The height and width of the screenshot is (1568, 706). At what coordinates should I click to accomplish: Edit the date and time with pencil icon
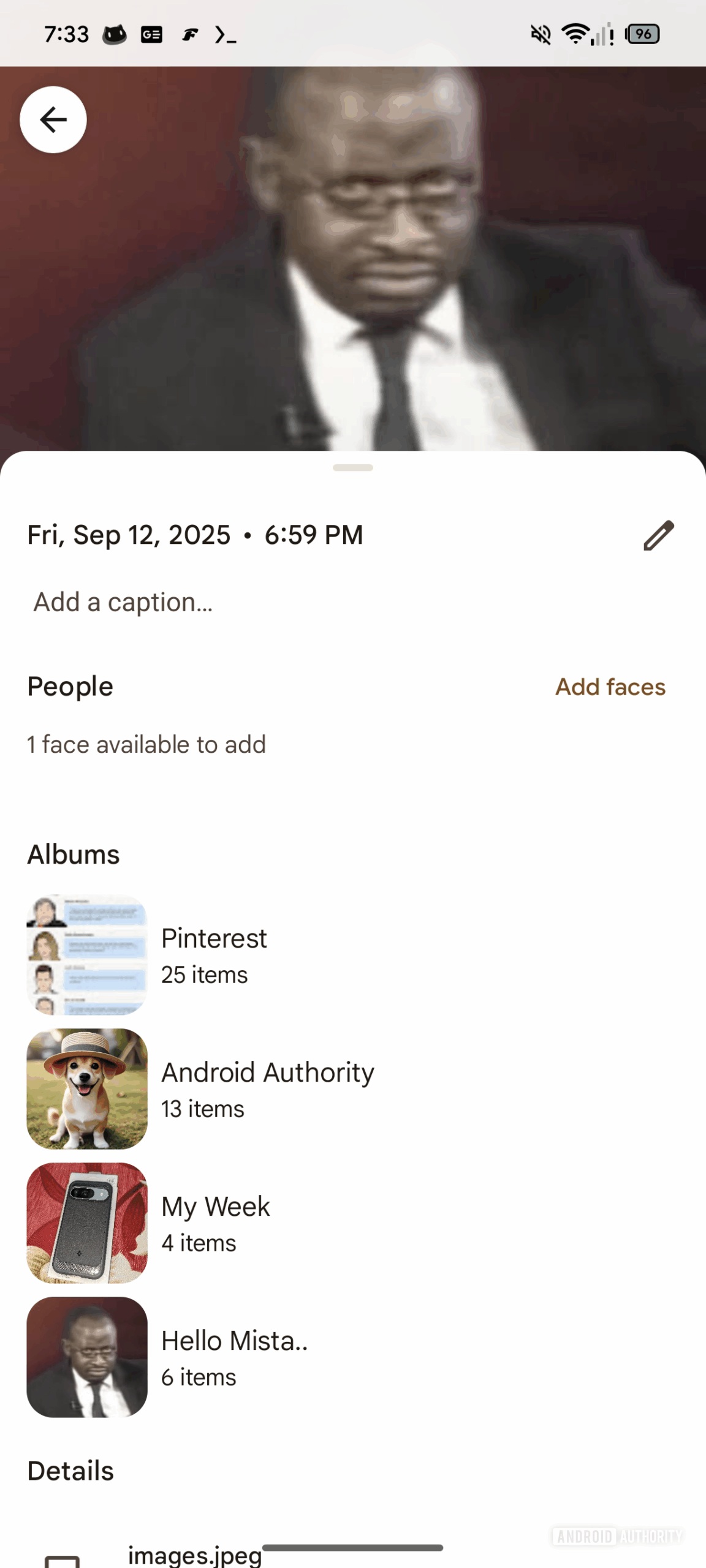click(x=658, y=535)
